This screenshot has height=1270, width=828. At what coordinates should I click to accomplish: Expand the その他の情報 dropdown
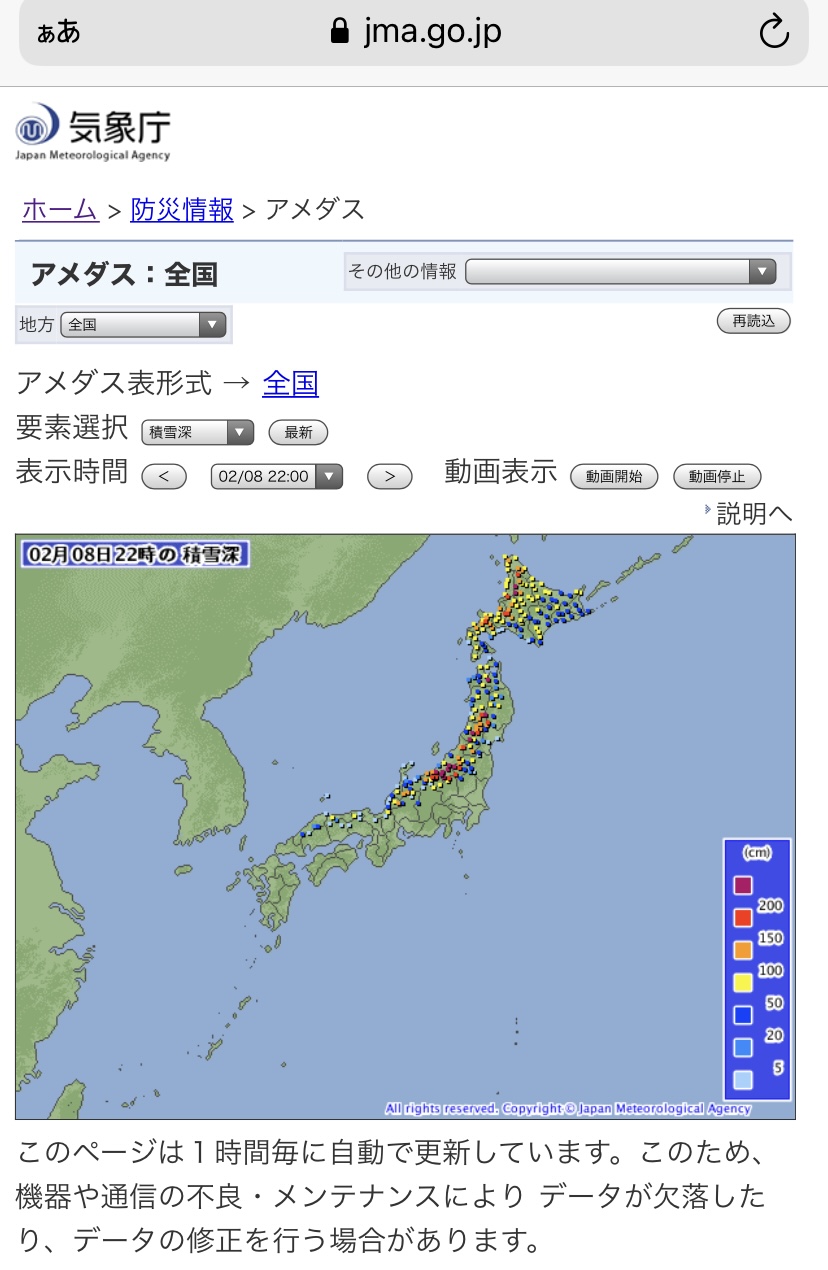[620, 271]
